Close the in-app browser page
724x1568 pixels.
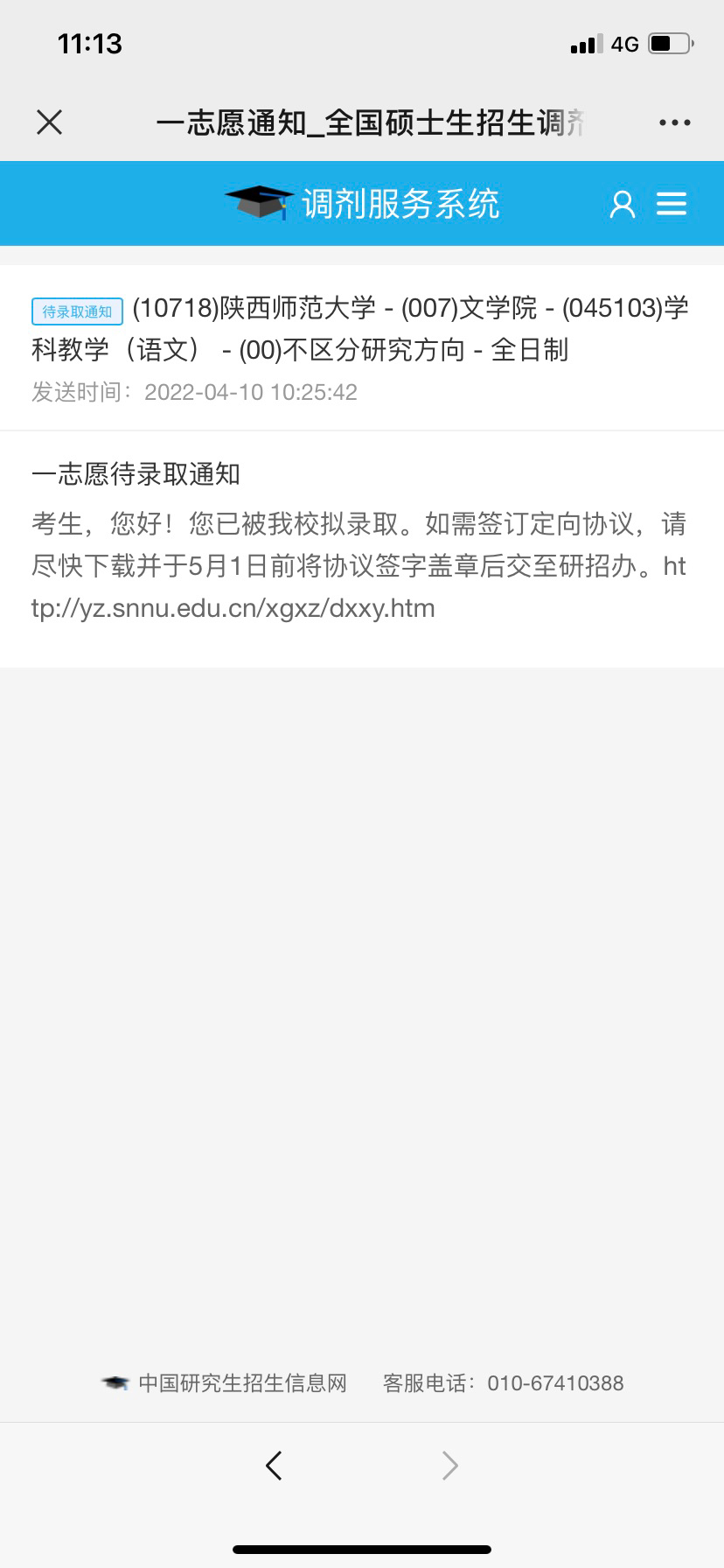(50, 122)
